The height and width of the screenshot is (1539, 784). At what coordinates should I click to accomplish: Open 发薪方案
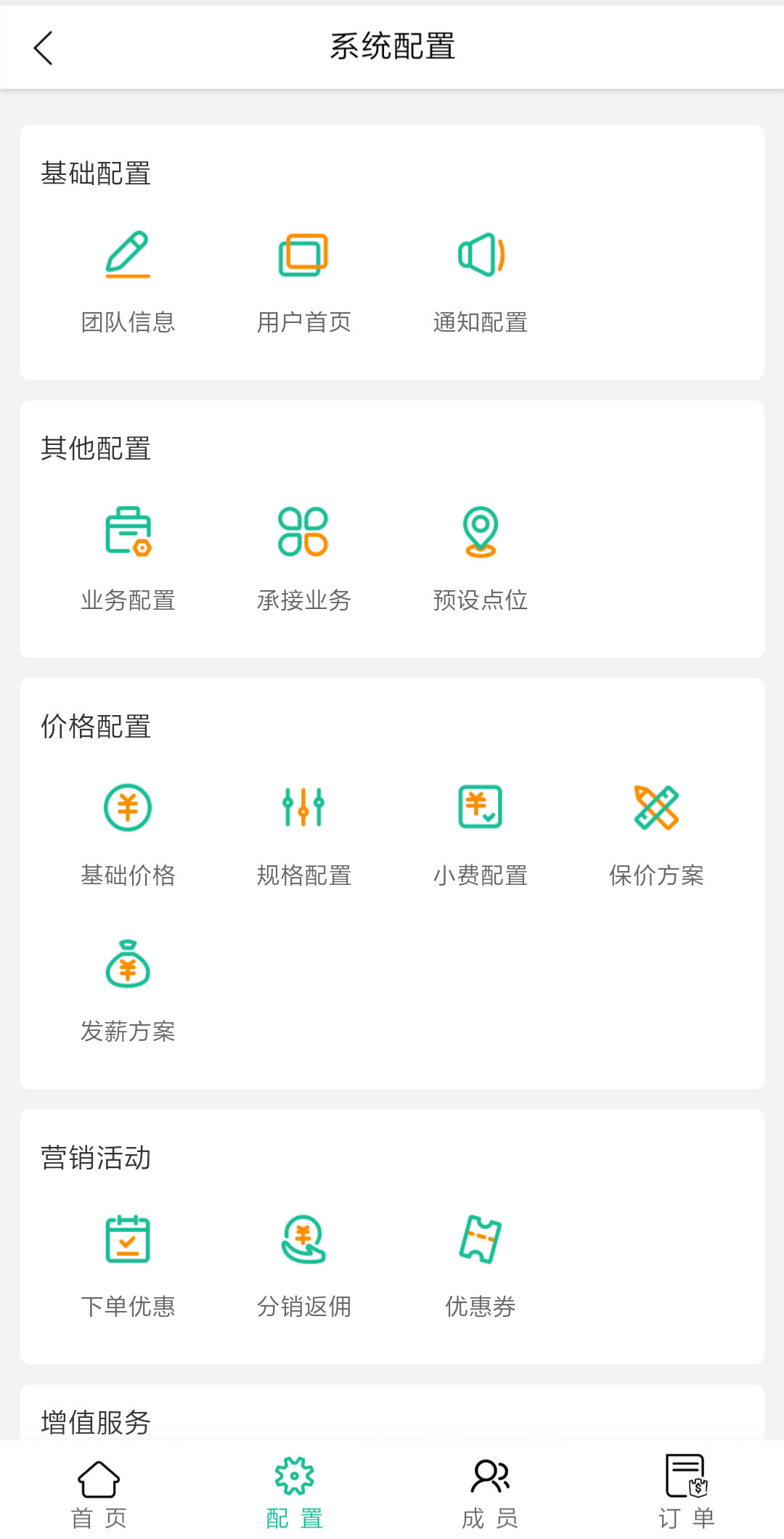pyautogui.click(x=128, y=989)
